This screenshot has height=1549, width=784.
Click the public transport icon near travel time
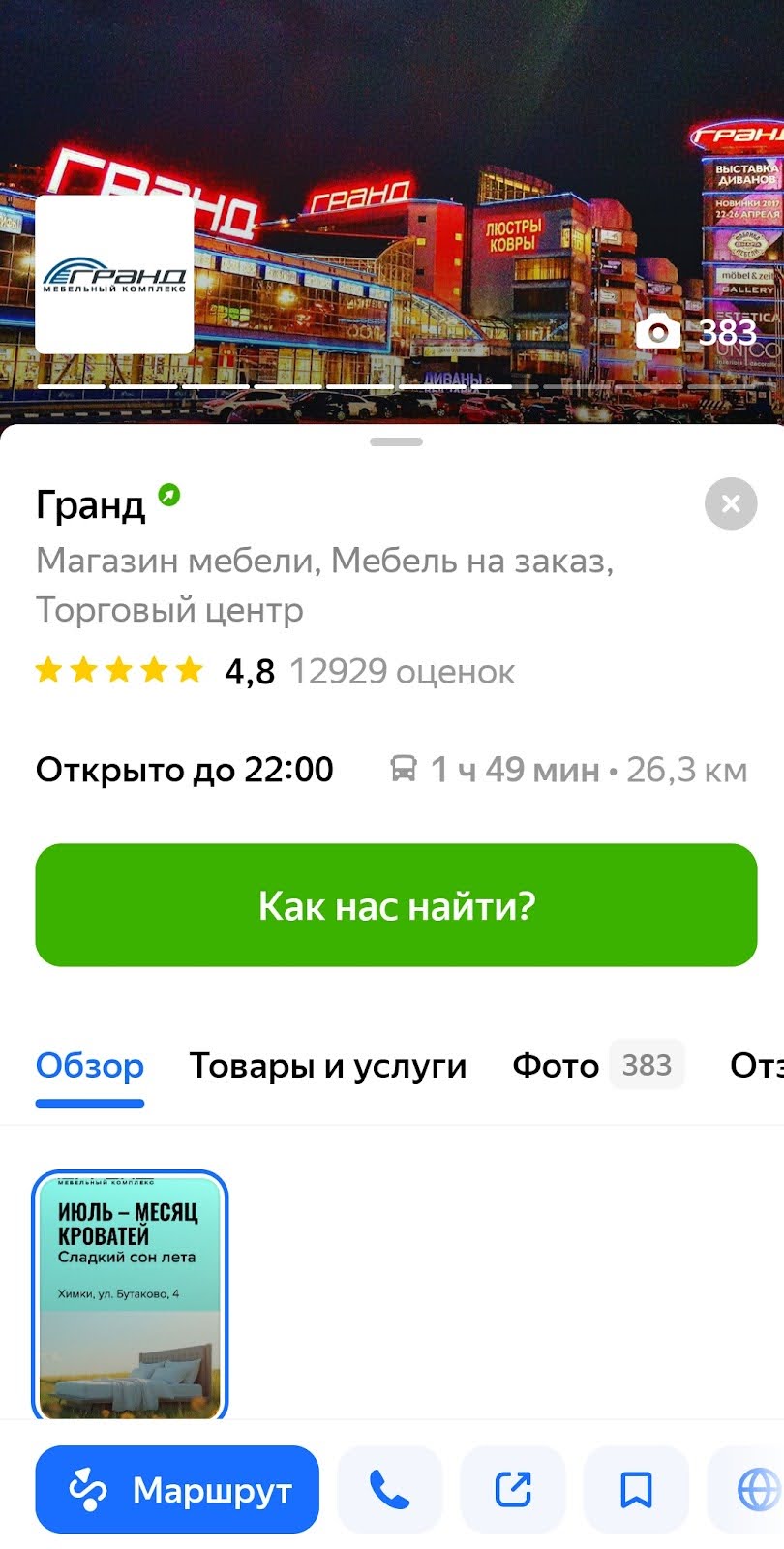403,769
